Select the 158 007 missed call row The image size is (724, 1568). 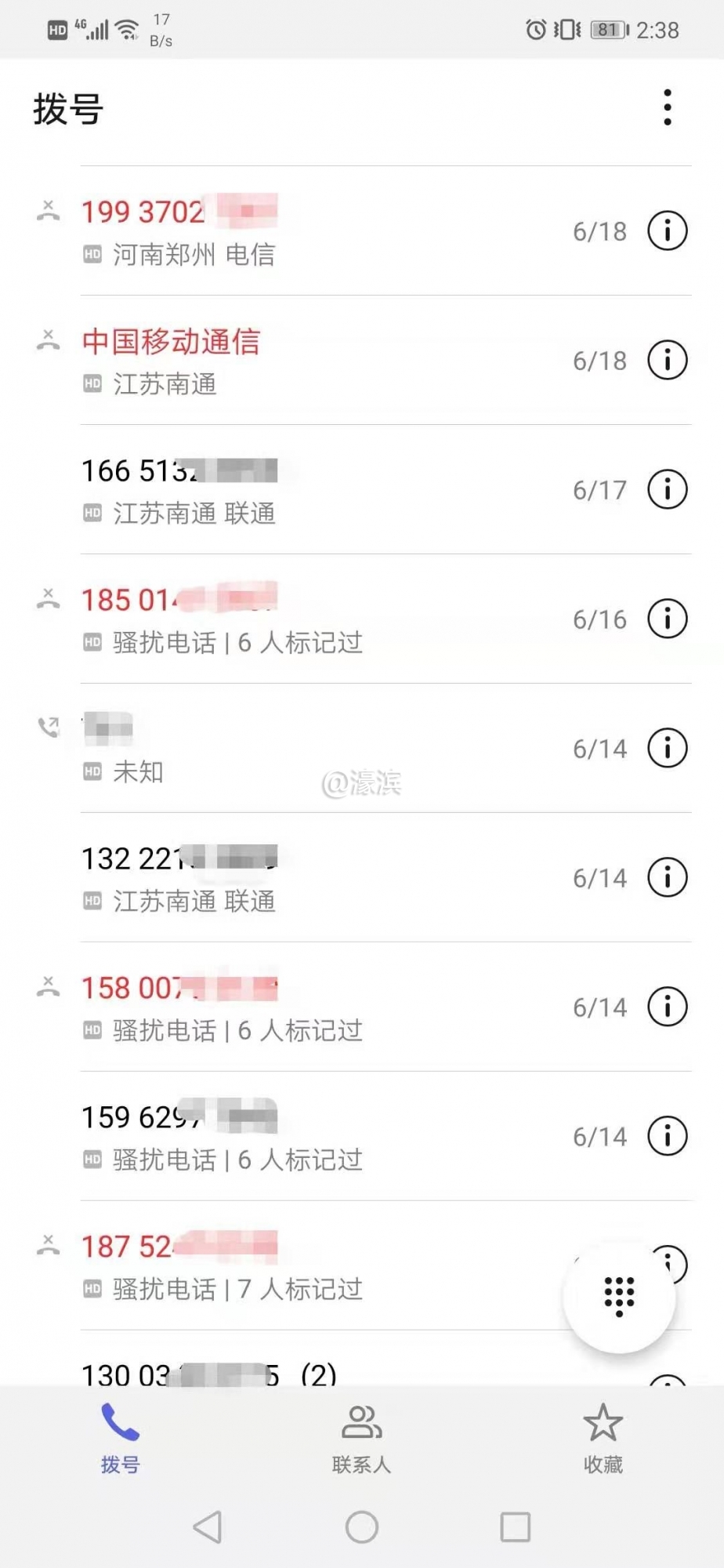[313, 1007]
